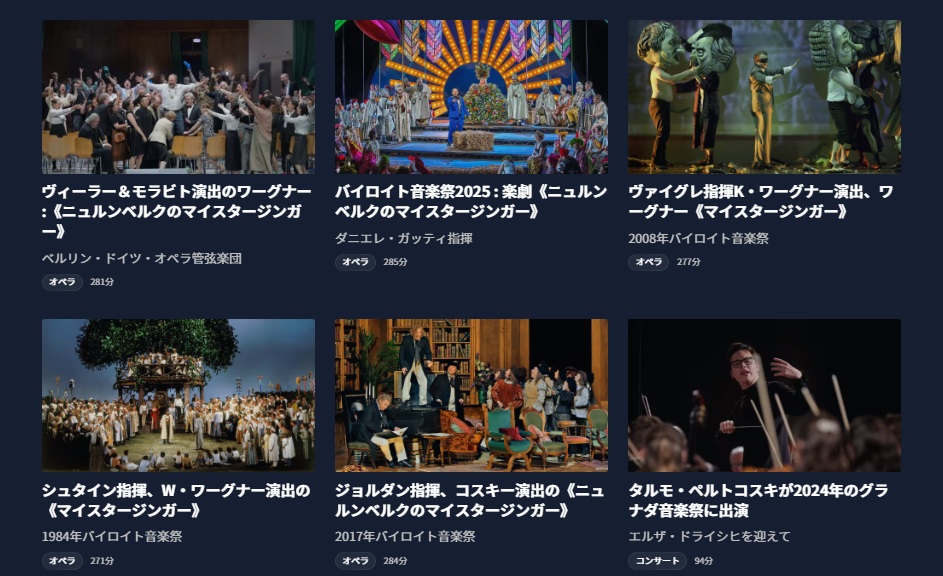Screen dimensions: 943x576
Task: Open the ジョルダン指揮、コスキー演出 opera card
Action: click(471, 395)
